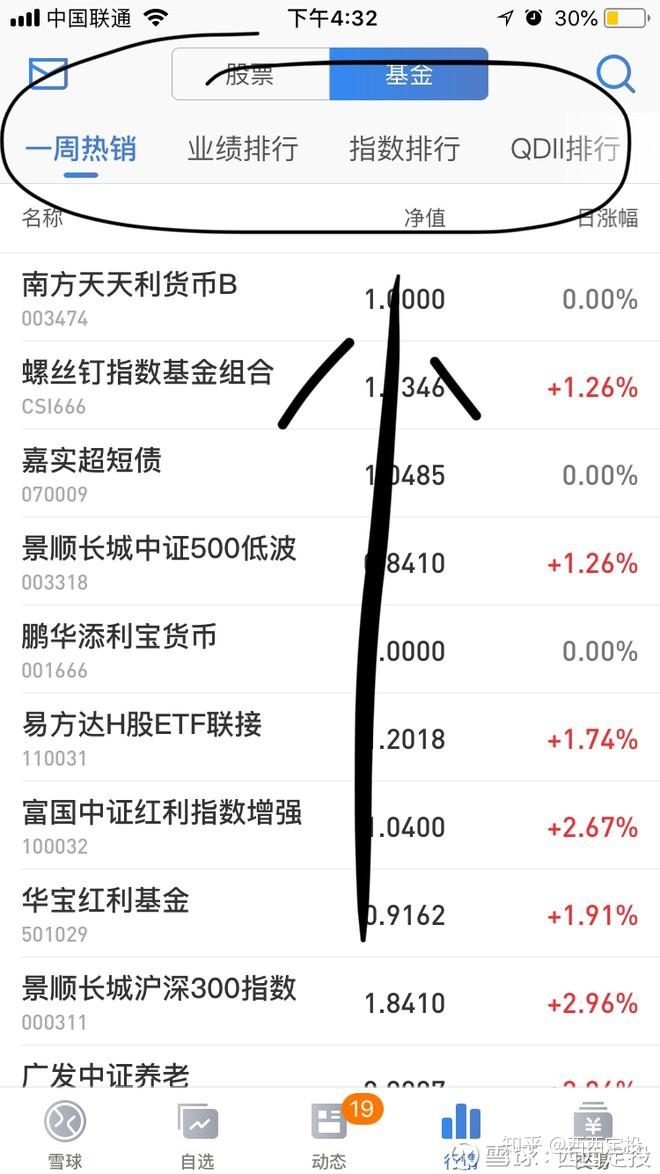Open the search magnifier
Image resolution: width=660 pixels, height=1174 pixels.
tap(615, 74)
